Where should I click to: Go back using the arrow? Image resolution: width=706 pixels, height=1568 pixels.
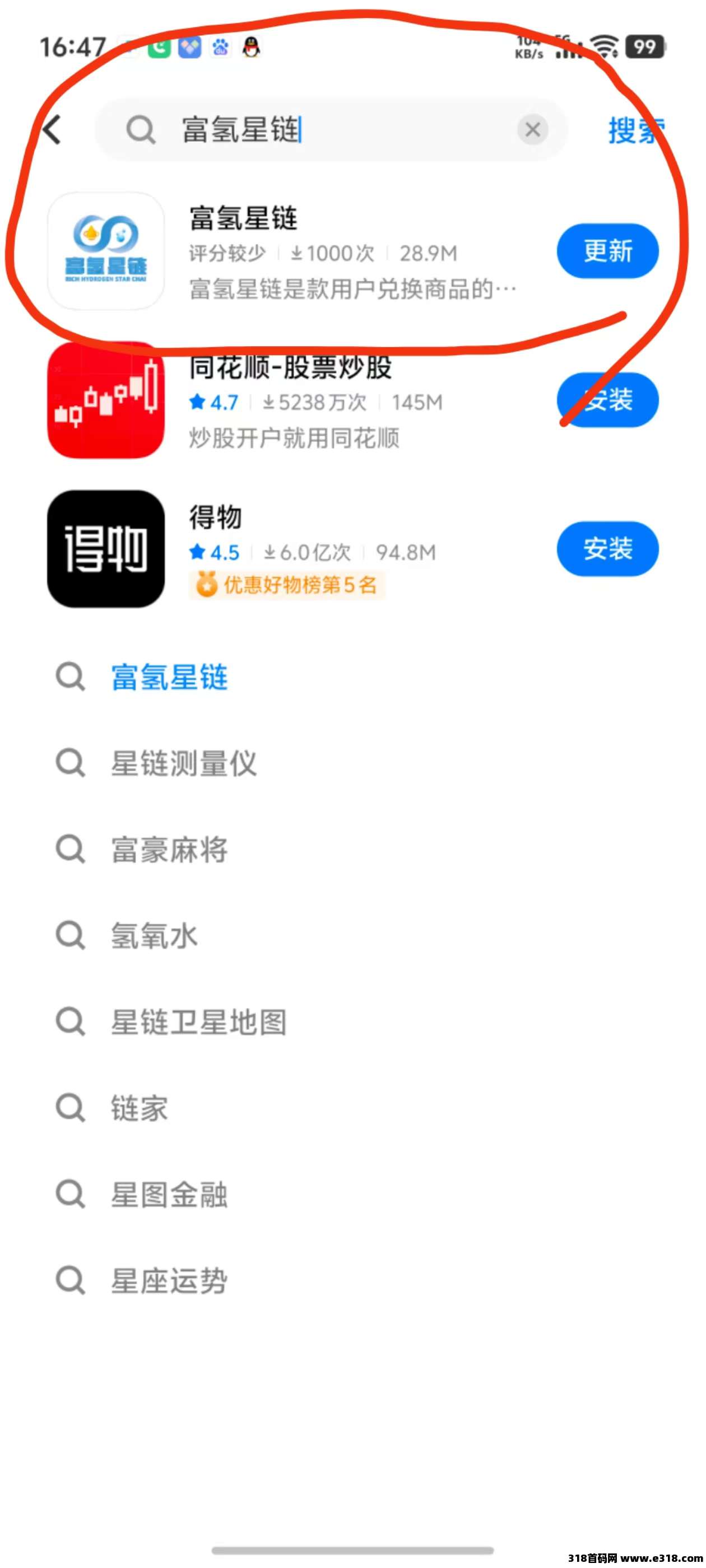[52, 130]
